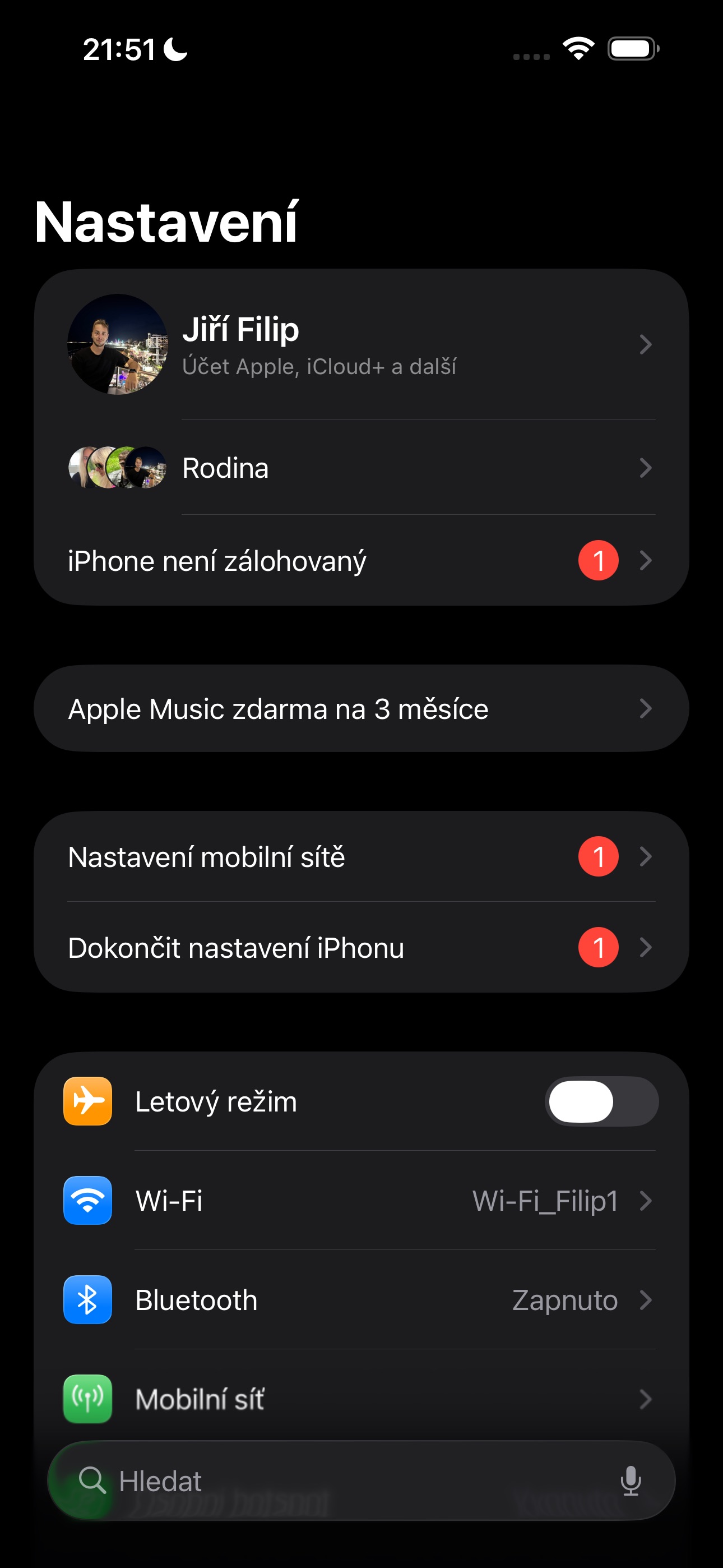This screenshot has height=1568, width=723.
Task: Open the iPhone není zálohovaný alert
Action: tap(361, 560)
